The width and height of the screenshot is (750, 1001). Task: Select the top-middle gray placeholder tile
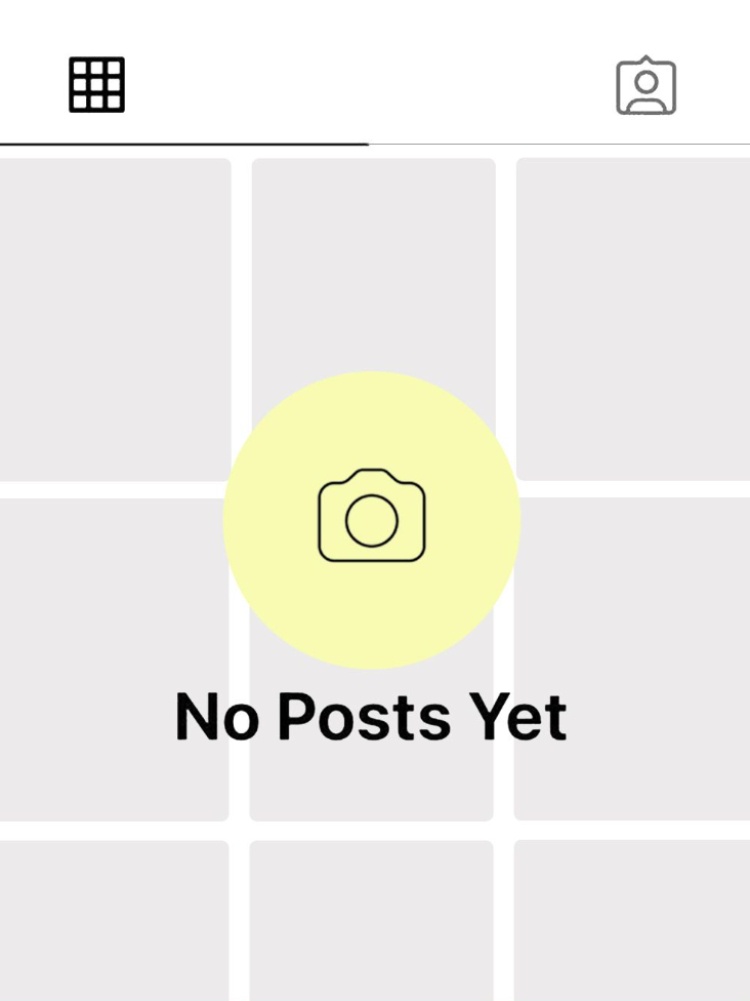pyautogui.click(x=371, y=250)
